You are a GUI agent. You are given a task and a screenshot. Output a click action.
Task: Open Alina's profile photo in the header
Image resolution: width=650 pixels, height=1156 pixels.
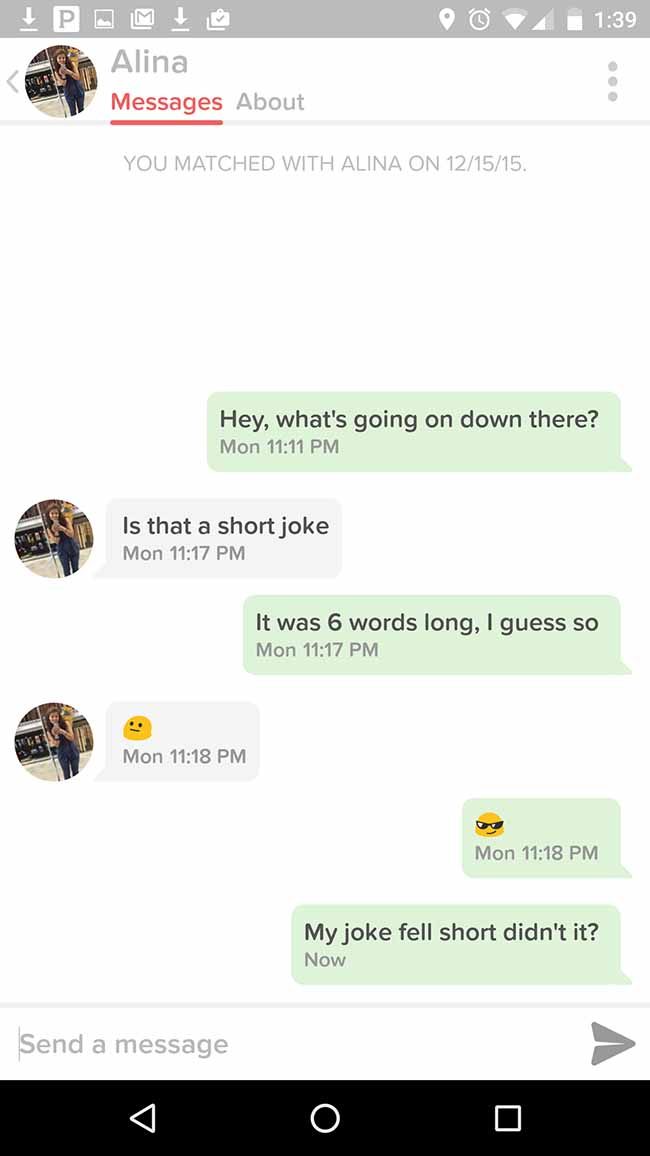click(60, 81)
